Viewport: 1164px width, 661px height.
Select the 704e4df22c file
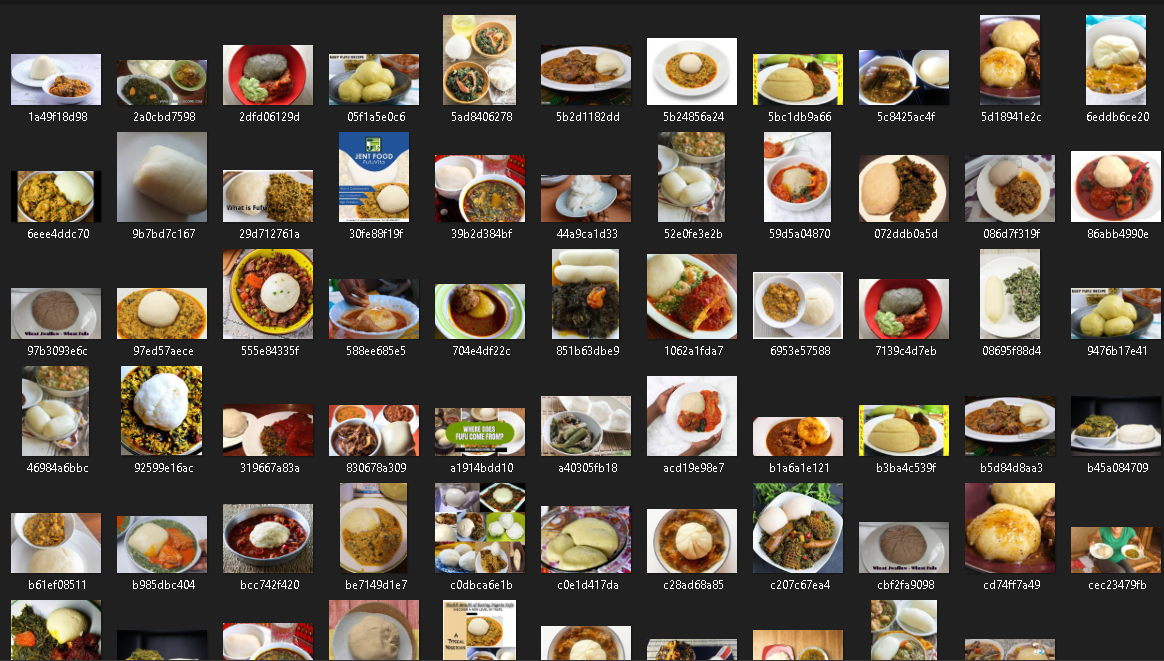[480, 312]
